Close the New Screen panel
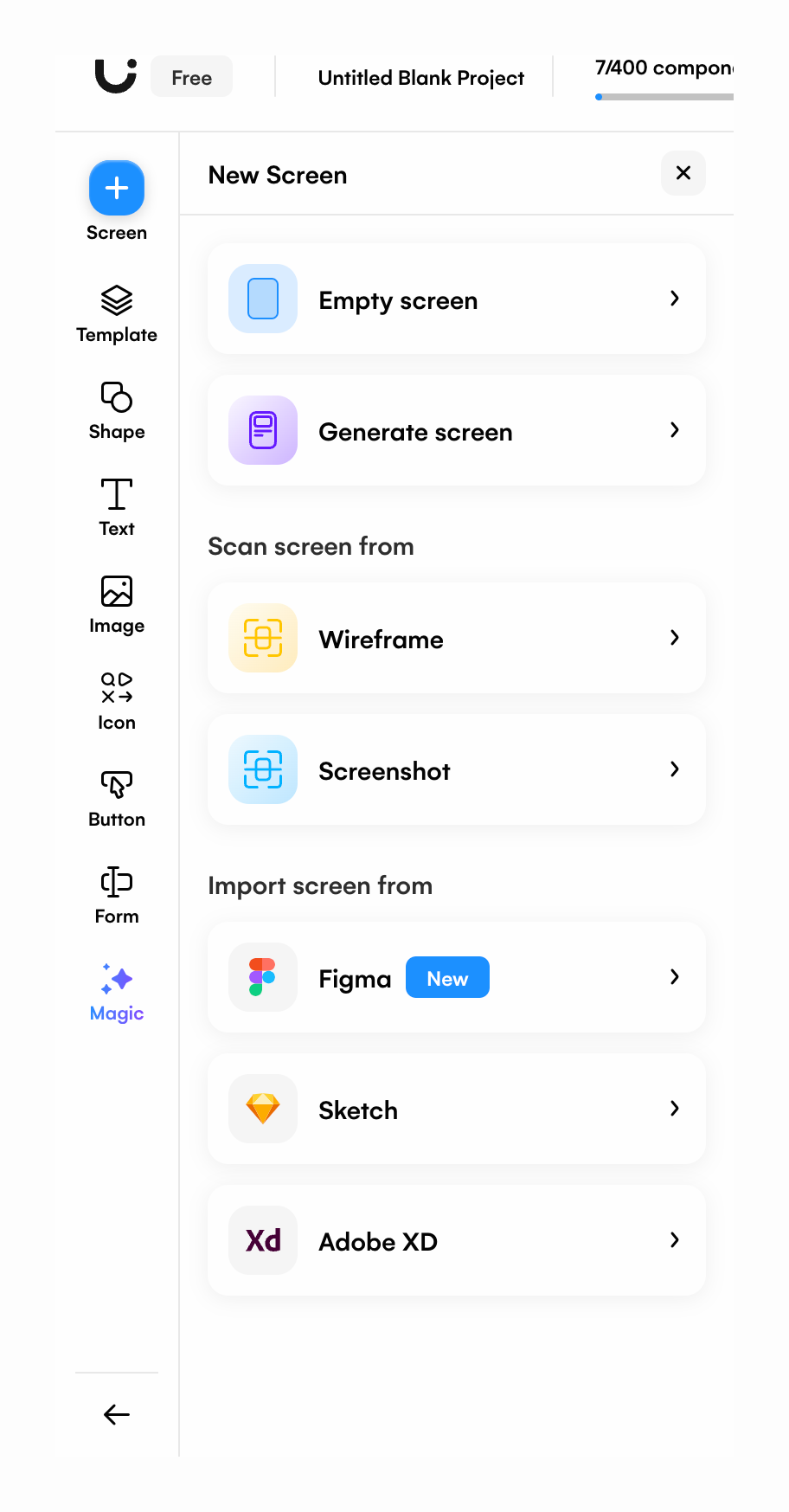 pos(683,173)
